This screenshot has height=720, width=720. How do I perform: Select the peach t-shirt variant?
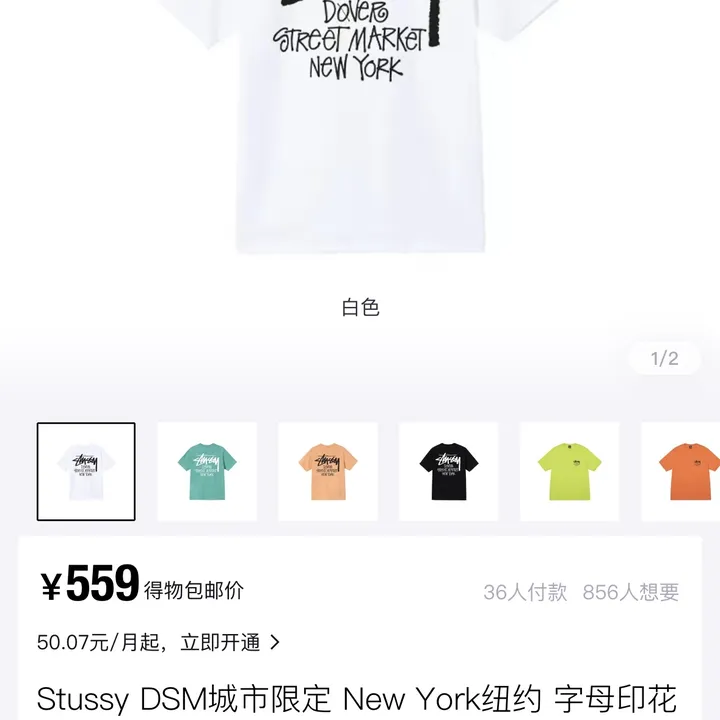click(328, 471)
